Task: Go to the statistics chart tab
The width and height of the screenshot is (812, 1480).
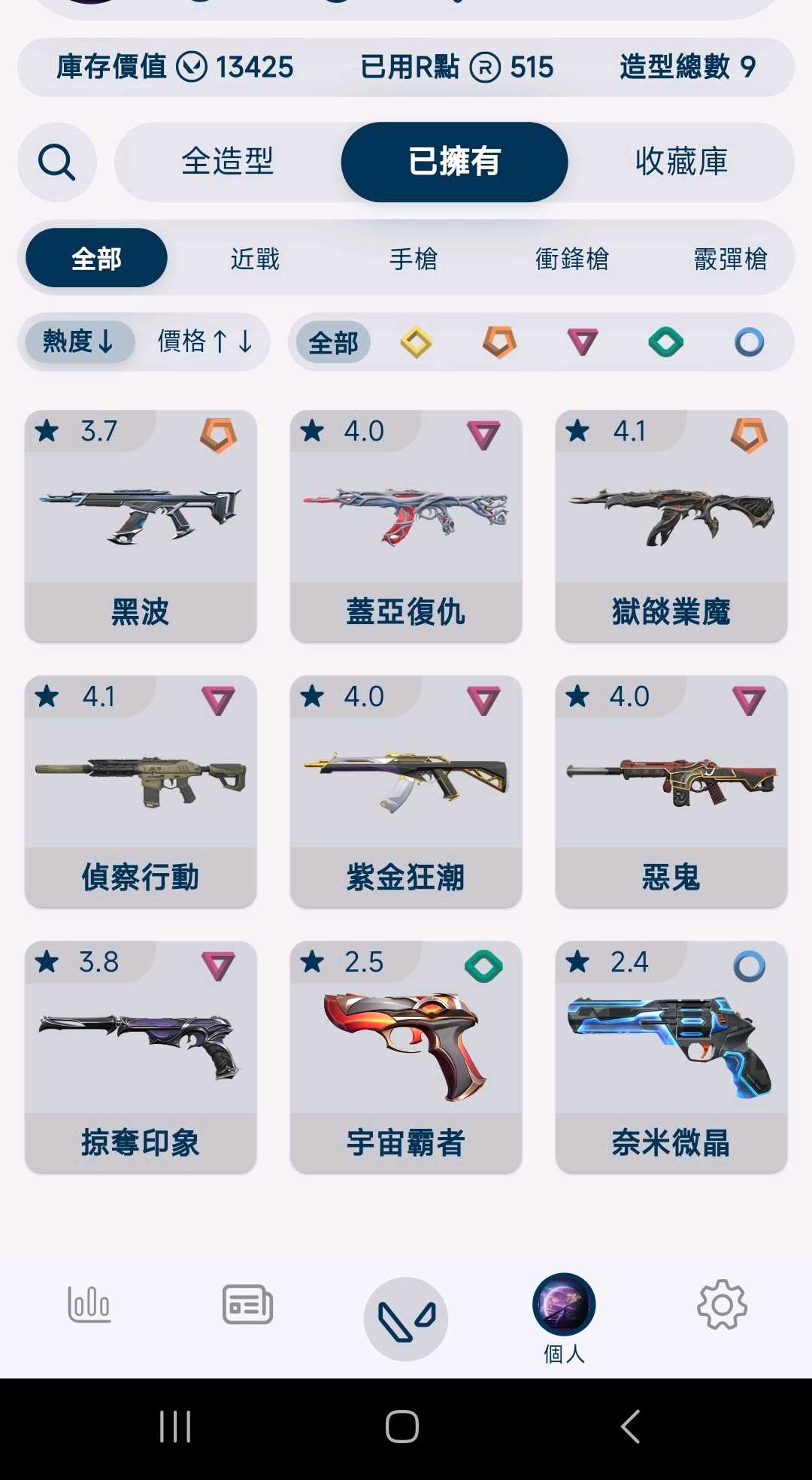Action: tap(89, 1304)
